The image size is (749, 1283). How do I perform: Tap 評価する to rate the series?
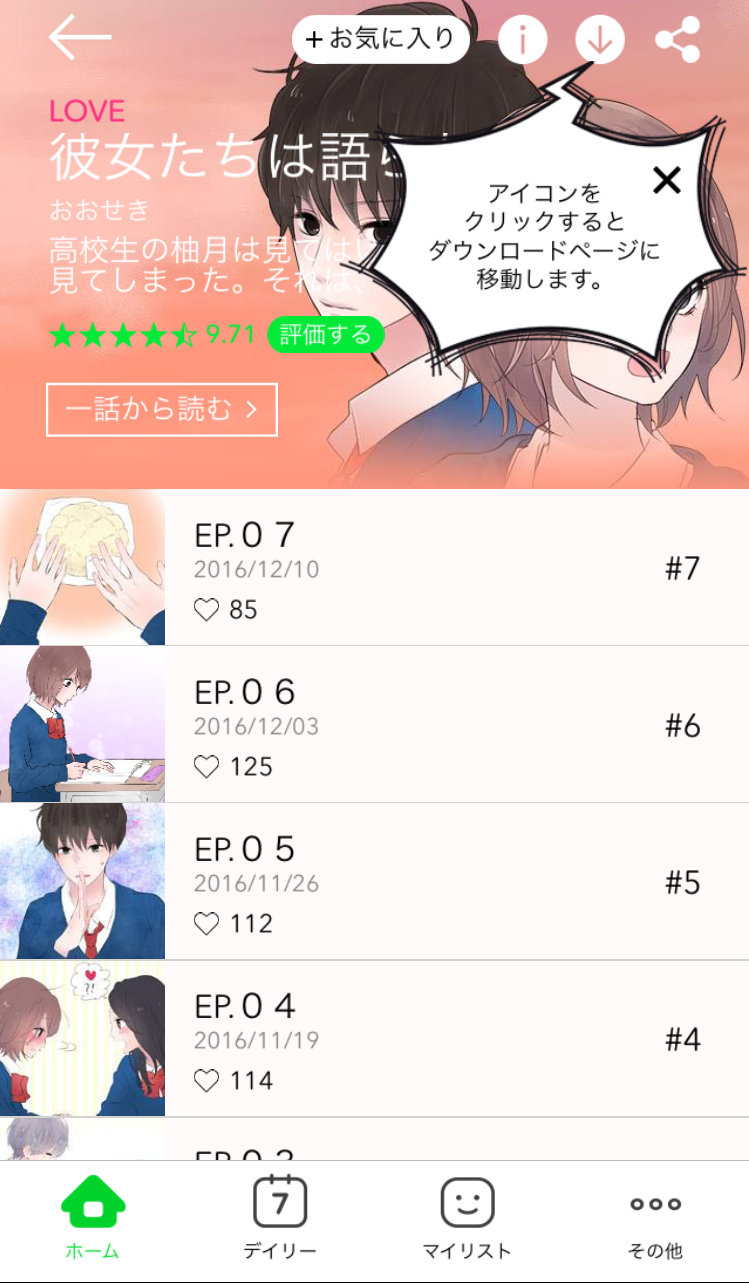[x=326, y=335]
